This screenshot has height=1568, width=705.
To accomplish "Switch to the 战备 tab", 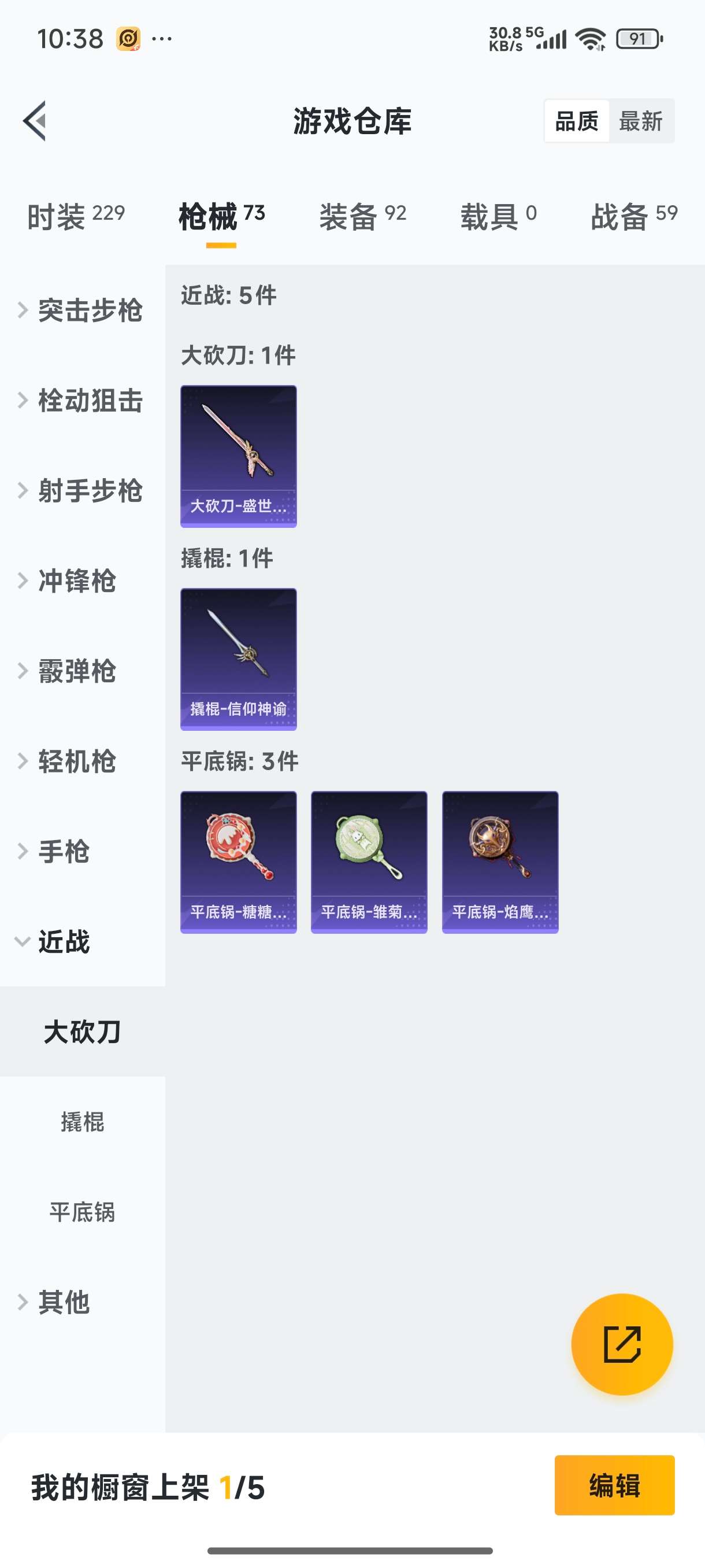I will click(634, 216).
